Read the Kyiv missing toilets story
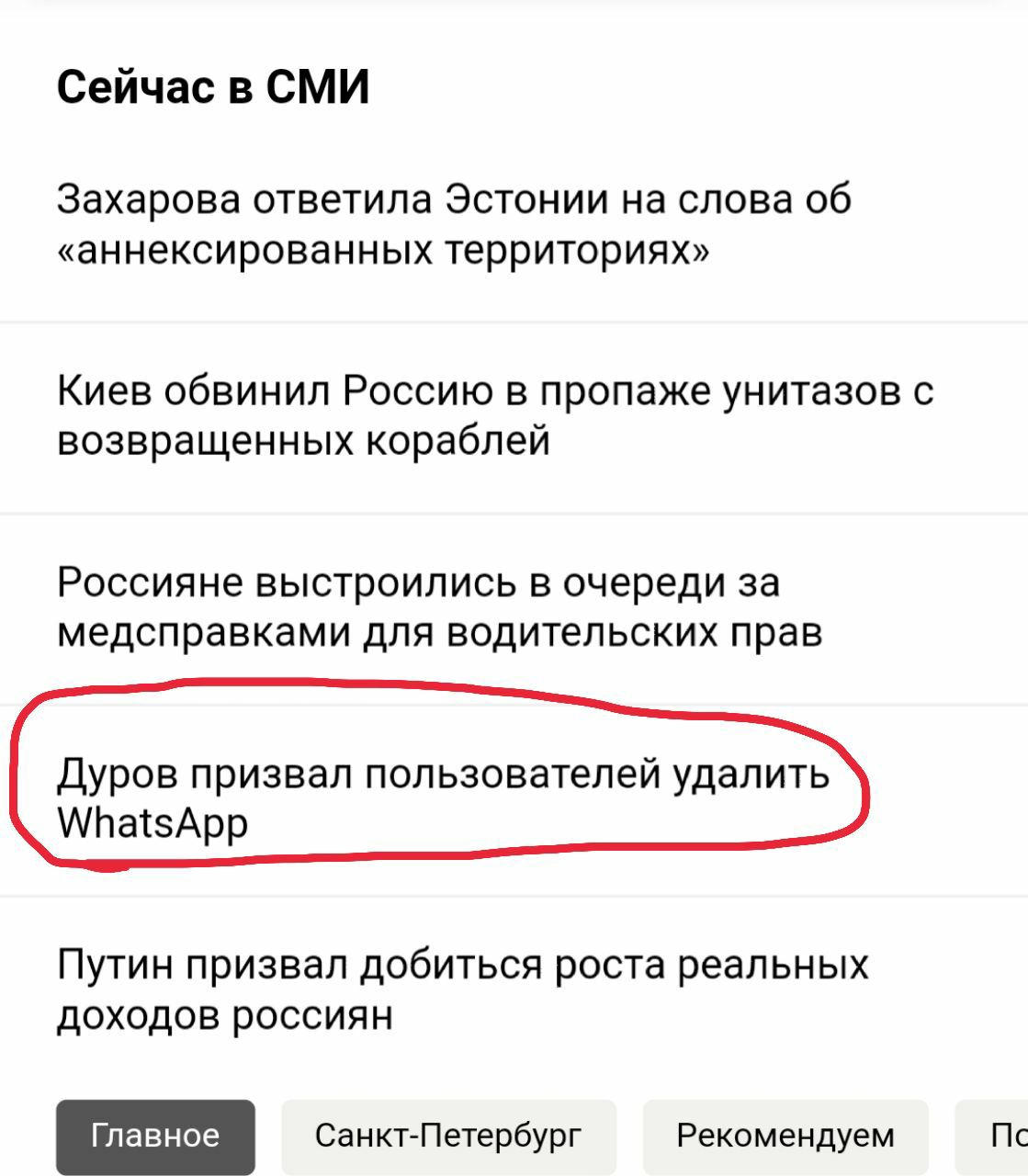 494,416
